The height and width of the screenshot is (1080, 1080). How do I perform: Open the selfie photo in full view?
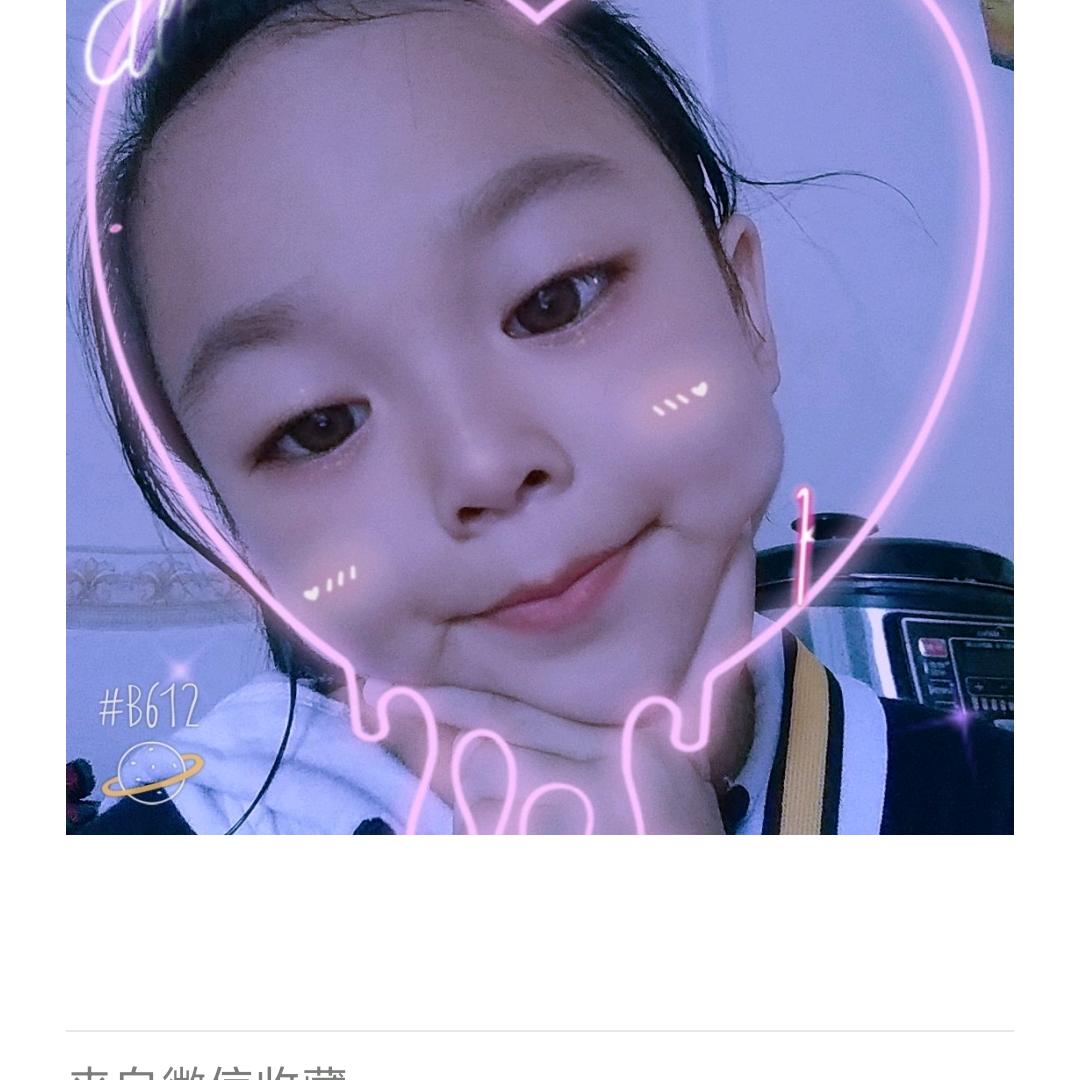[540, 416]
